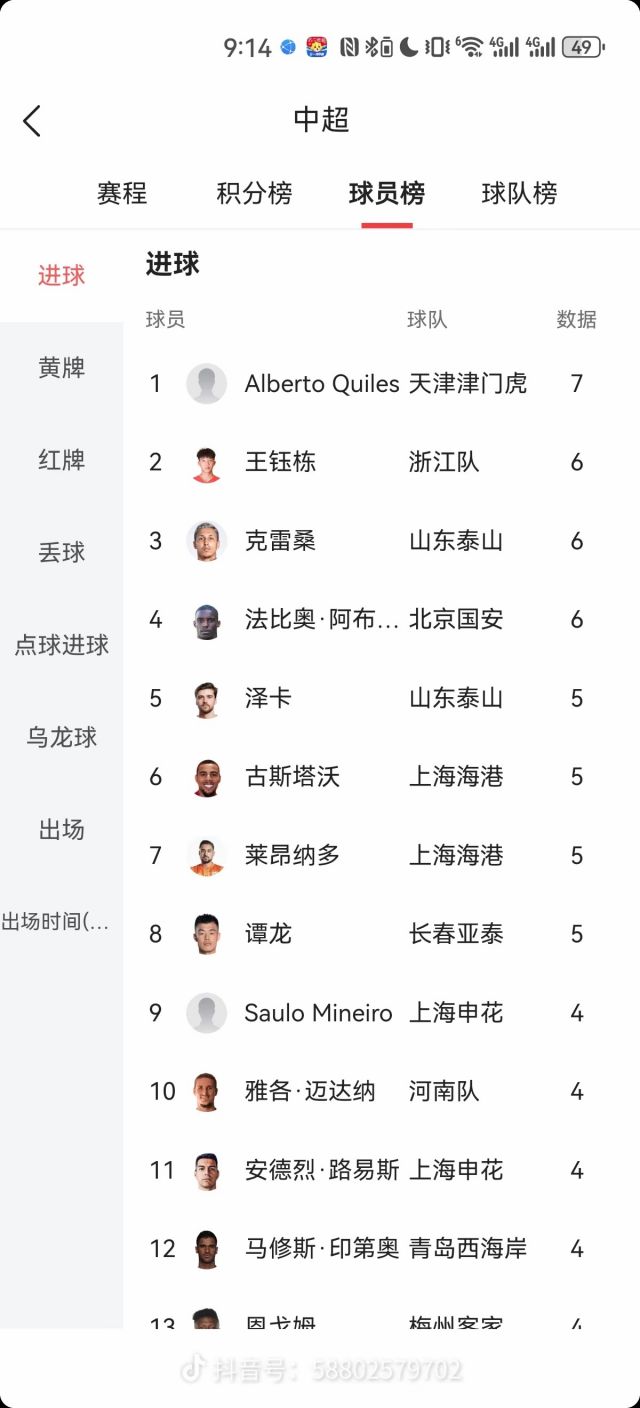Select the 球员榜 tab
Screen dimensions: 640x1408
pos(386,193)
